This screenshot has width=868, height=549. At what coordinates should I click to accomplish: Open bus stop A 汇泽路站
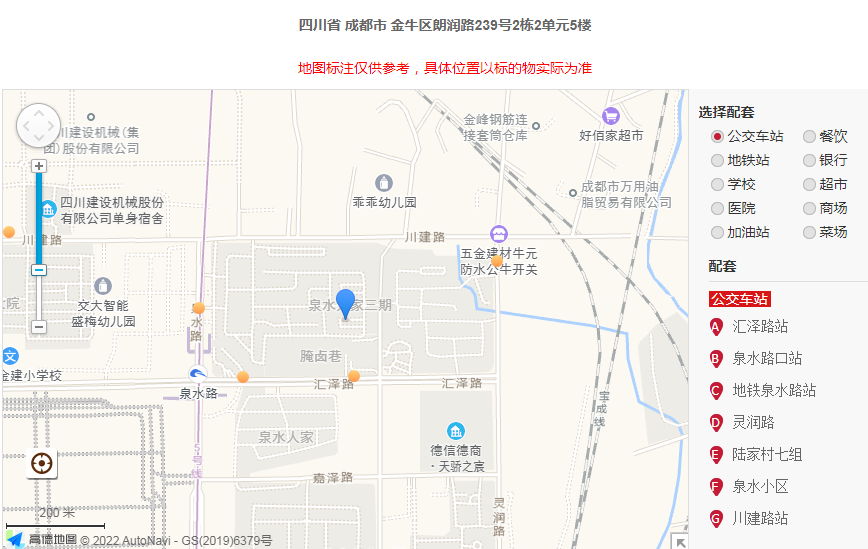click(x=760, y=326)
